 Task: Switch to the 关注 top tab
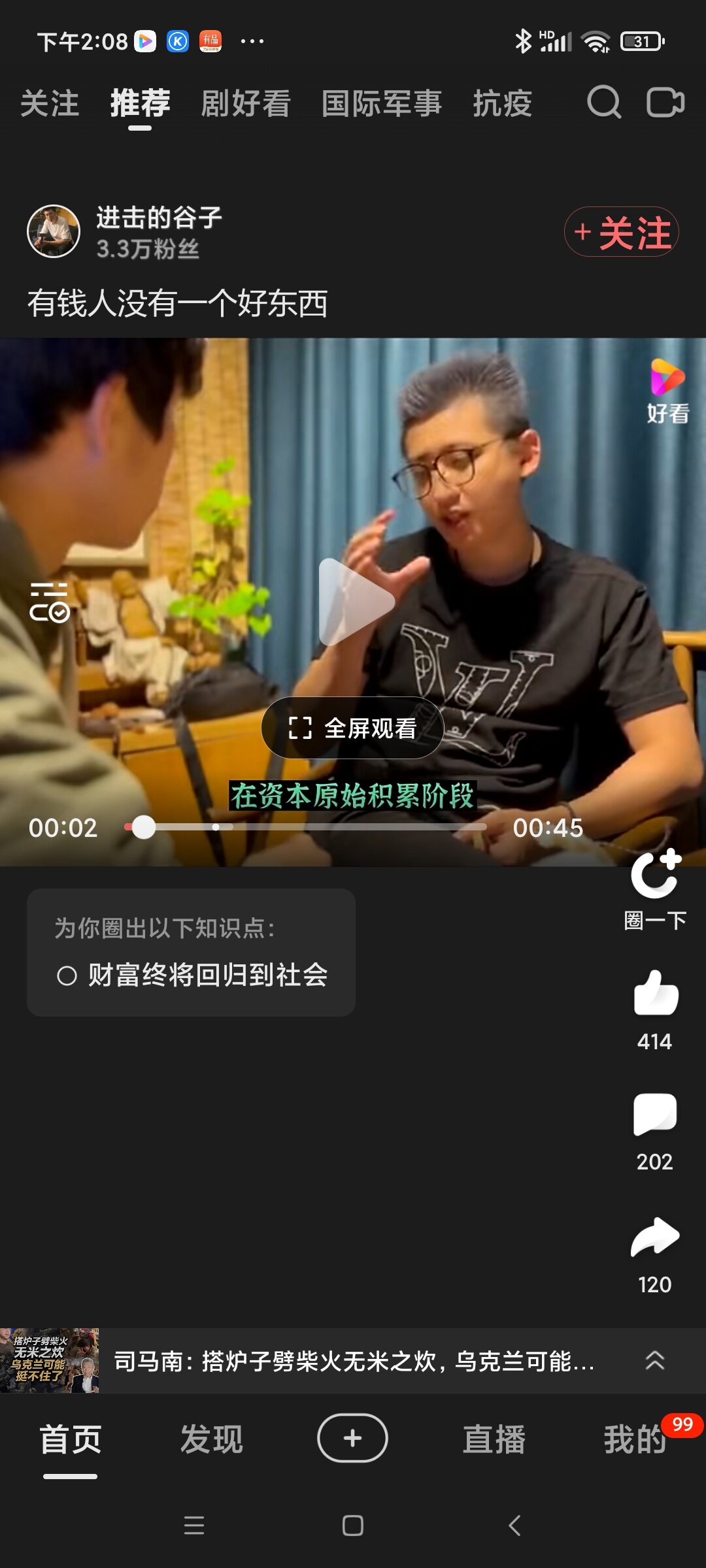click(x=50, y=104)
